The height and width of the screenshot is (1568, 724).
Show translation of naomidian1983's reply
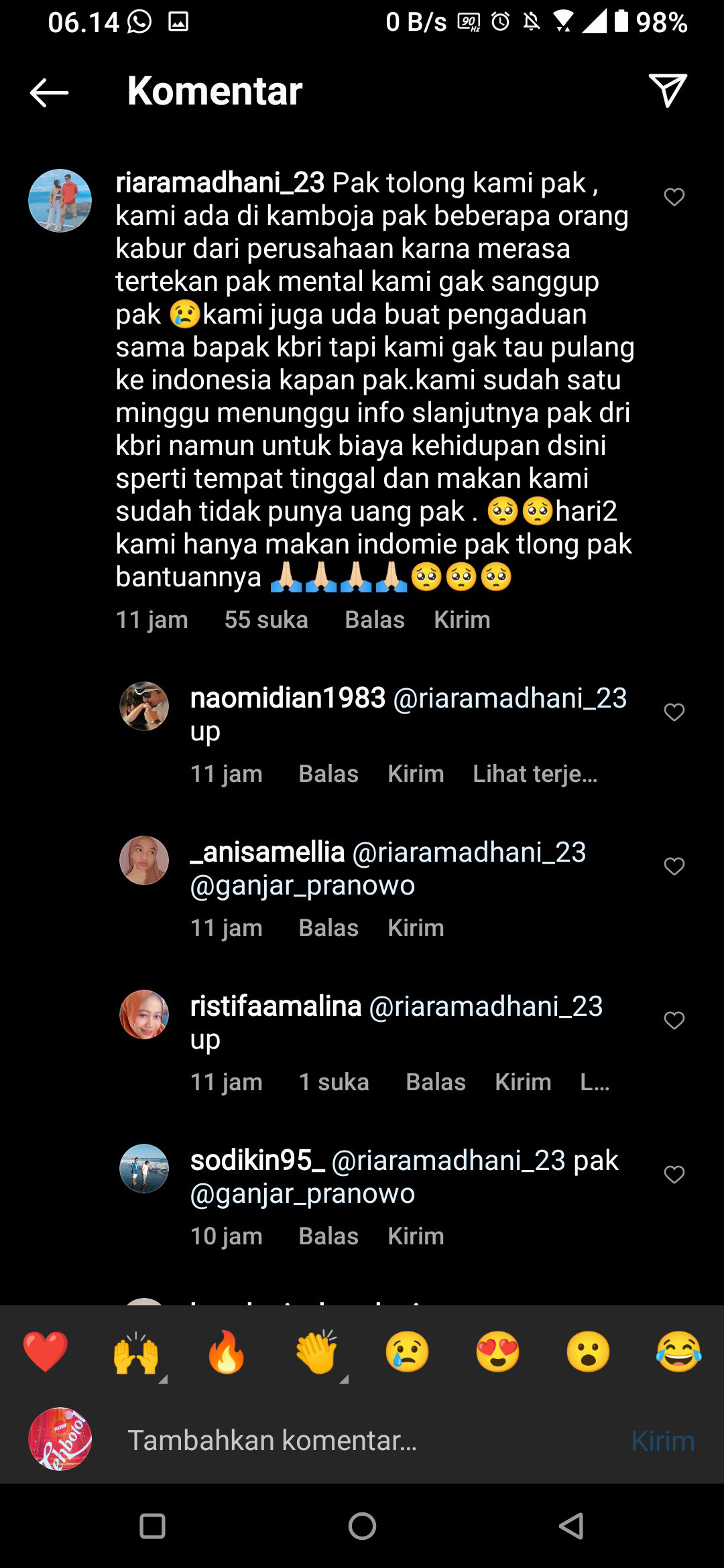point(534,774)
